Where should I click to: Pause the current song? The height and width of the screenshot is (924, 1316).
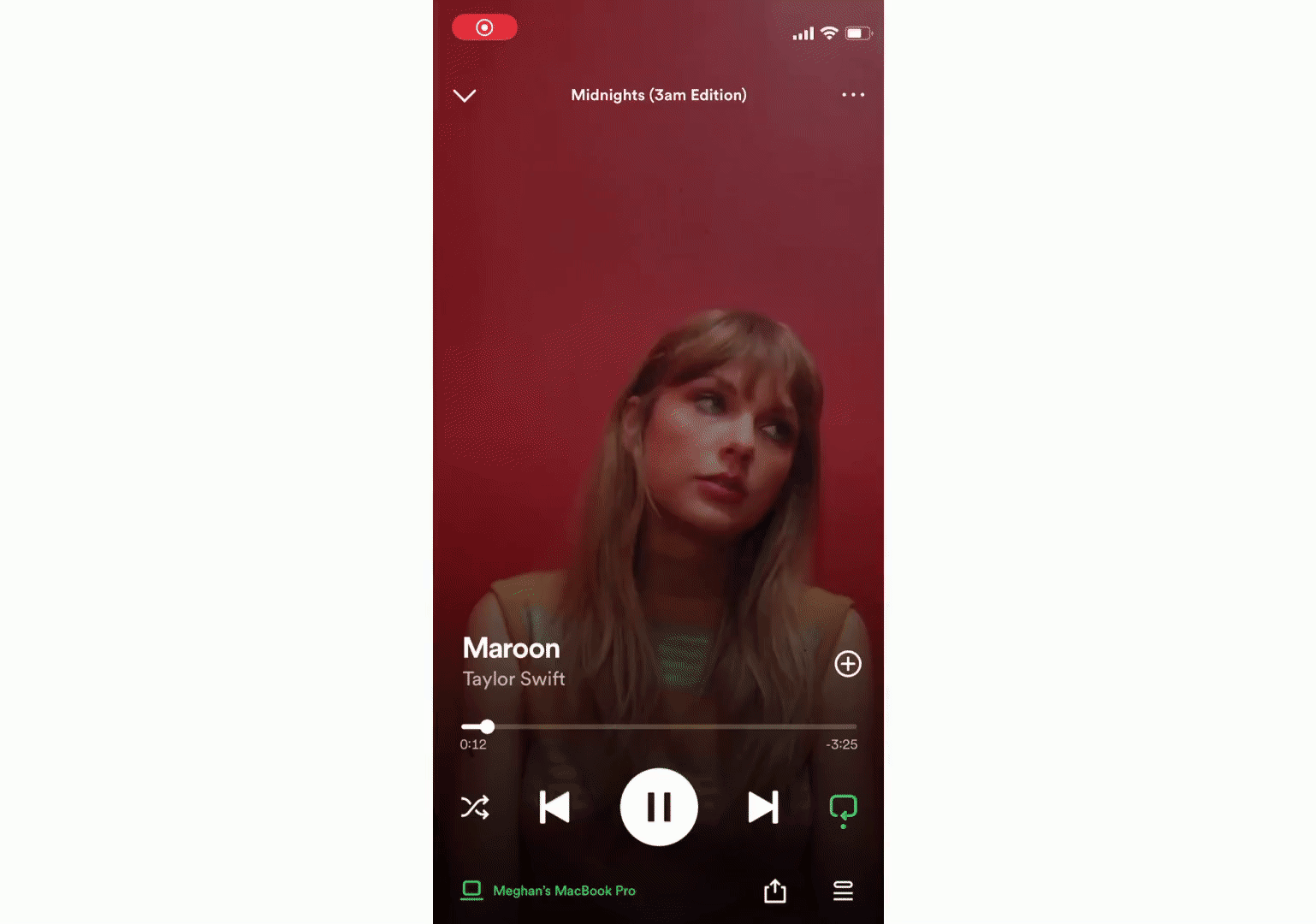(x=658, y=807)
